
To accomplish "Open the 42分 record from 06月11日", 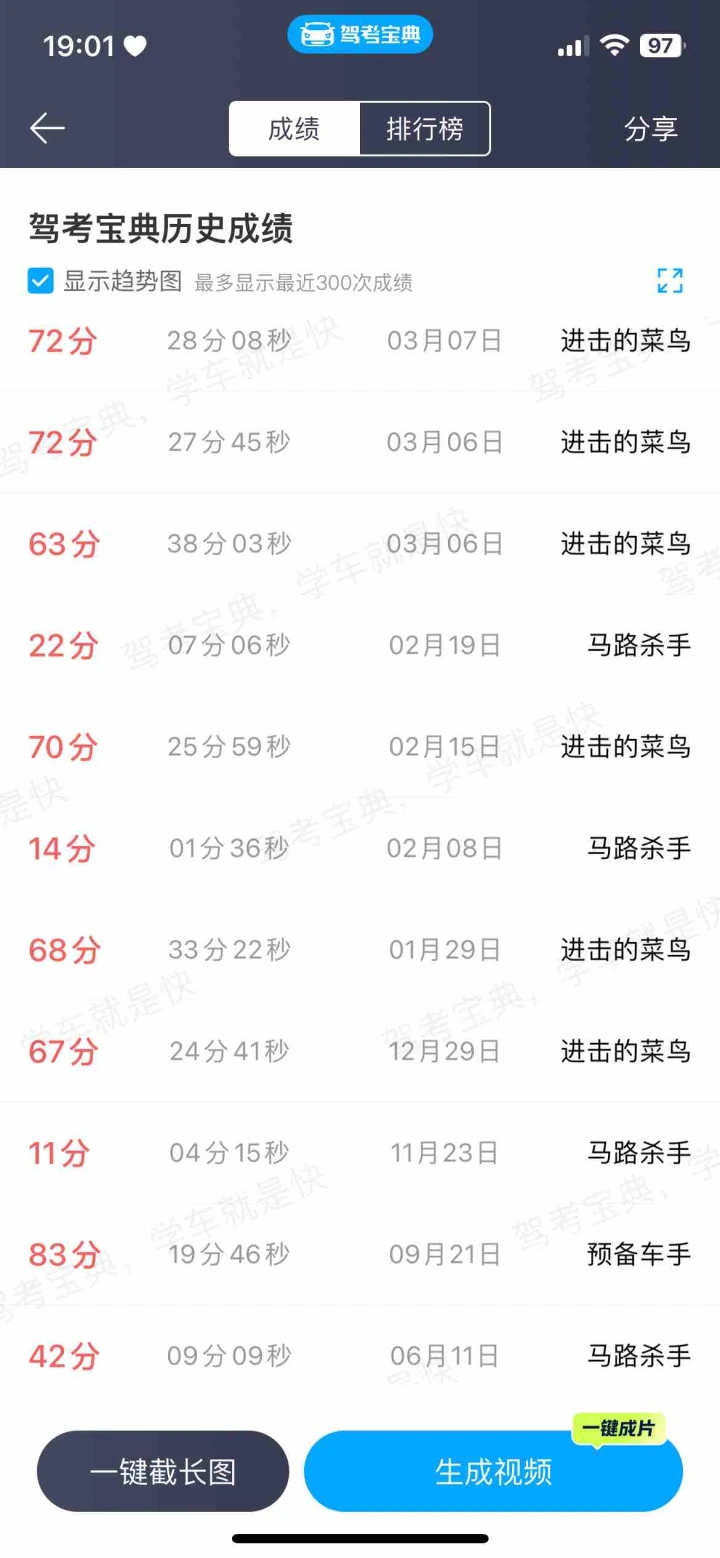I will [360, 1356].
